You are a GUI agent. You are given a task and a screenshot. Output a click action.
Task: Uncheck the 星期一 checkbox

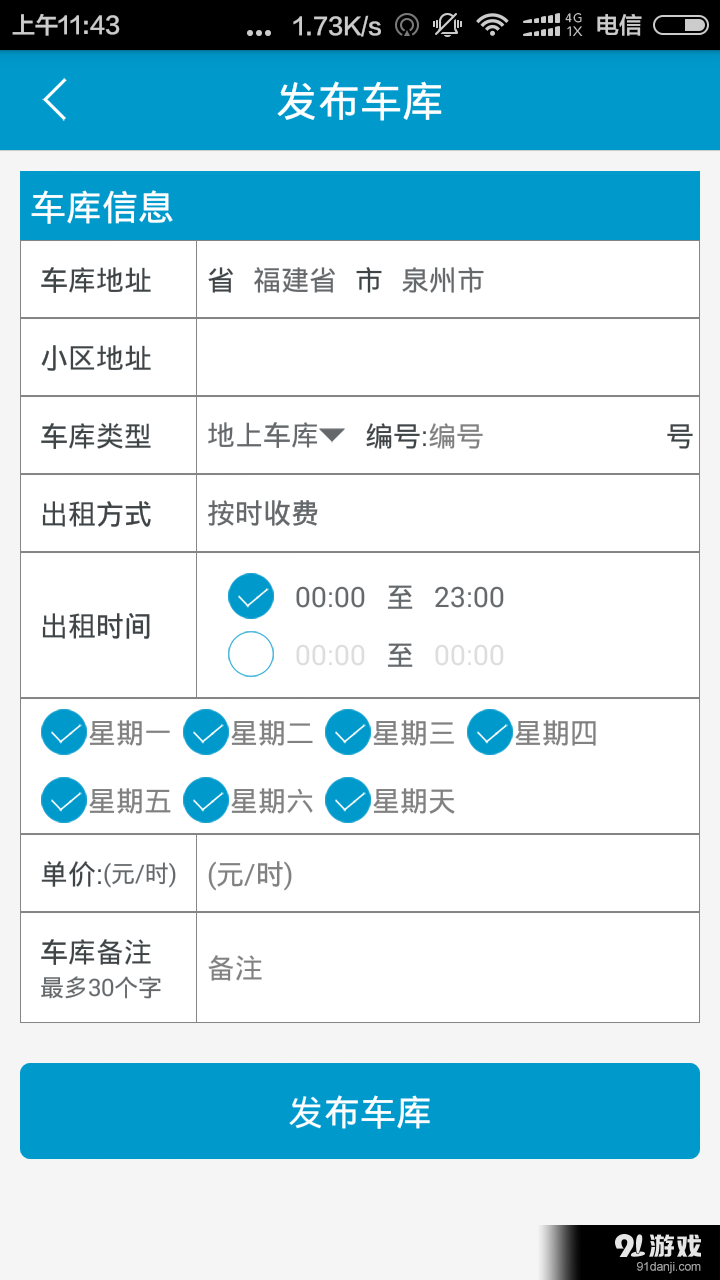pos(63,733)
